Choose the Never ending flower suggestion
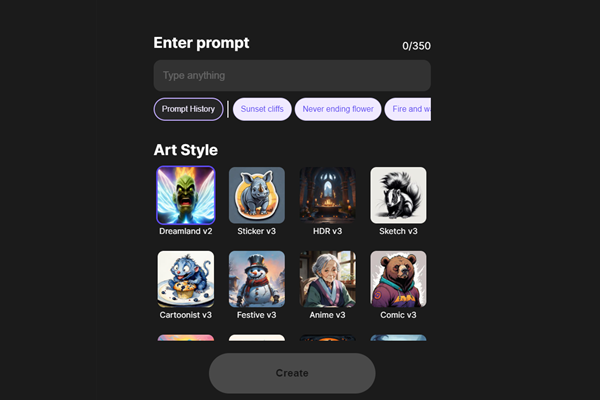This screenshot has width=600, height=400. click(x=337, y=109)
